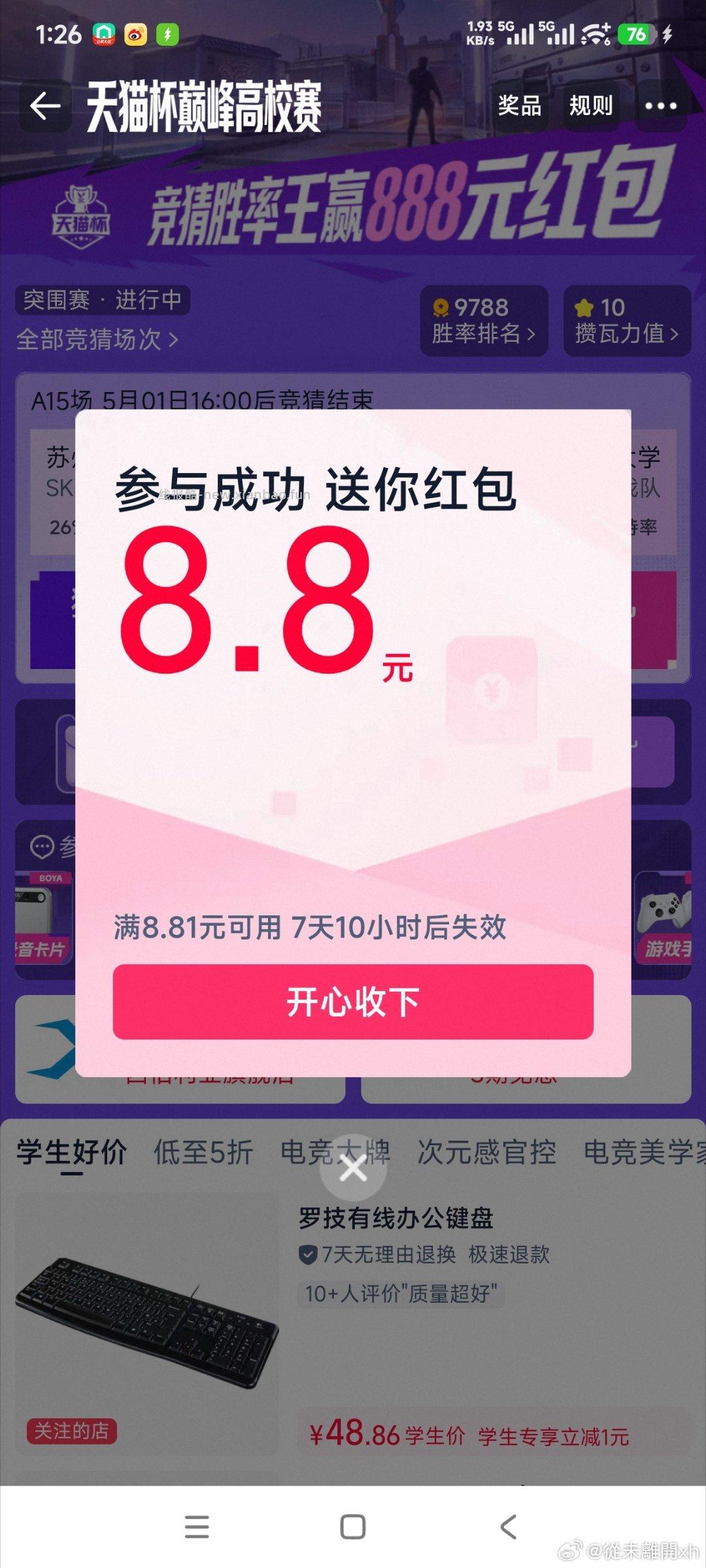Tap the home square navigation button
This screenshot has height=1568, width=706.
[x=352, y=1526]
